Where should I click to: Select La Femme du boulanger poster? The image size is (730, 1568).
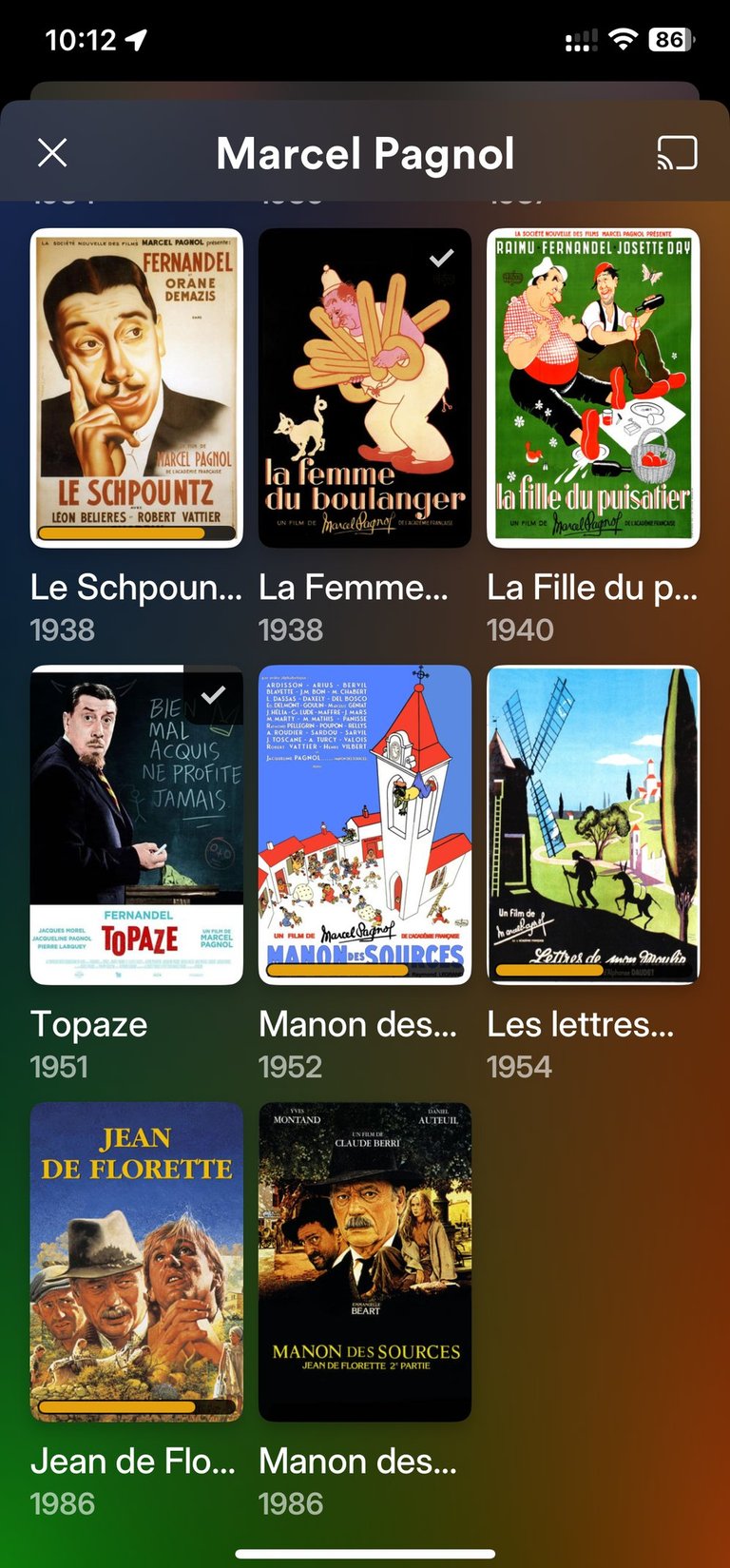coord(365,388)
